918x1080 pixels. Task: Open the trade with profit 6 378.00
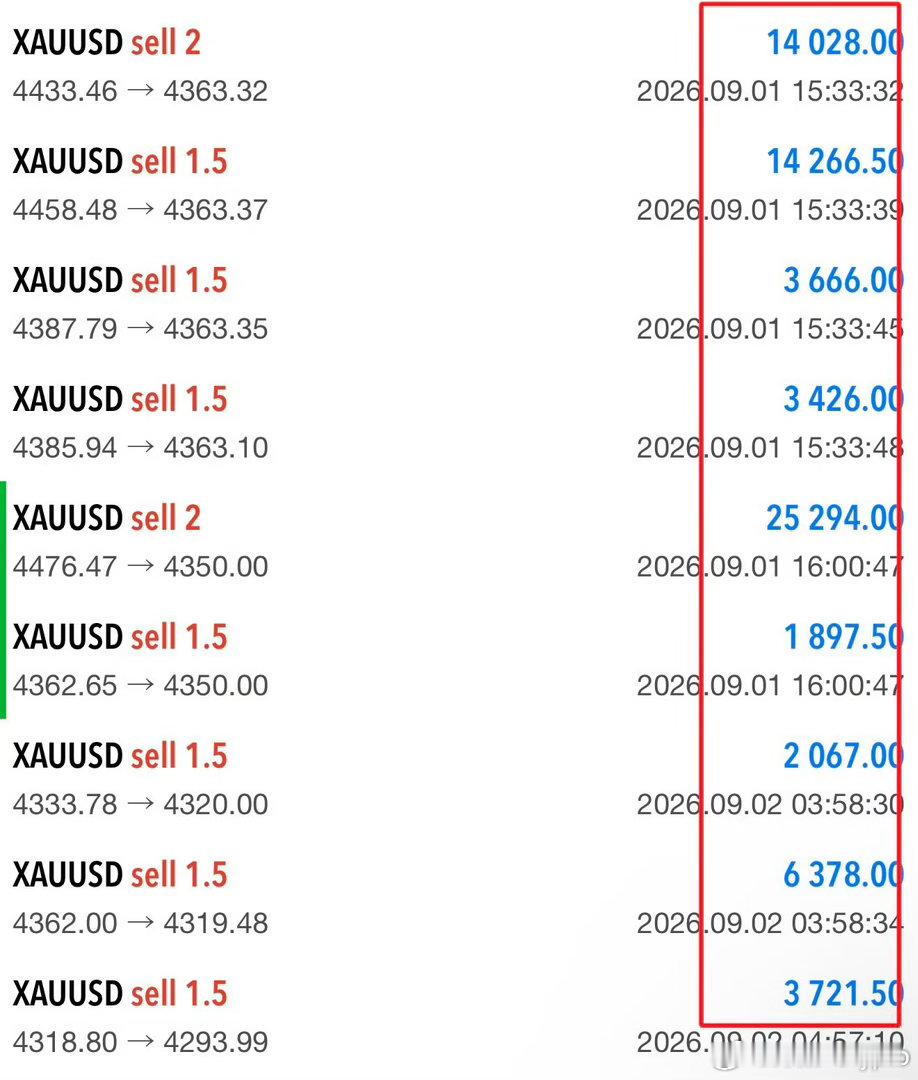coord(459,898)
